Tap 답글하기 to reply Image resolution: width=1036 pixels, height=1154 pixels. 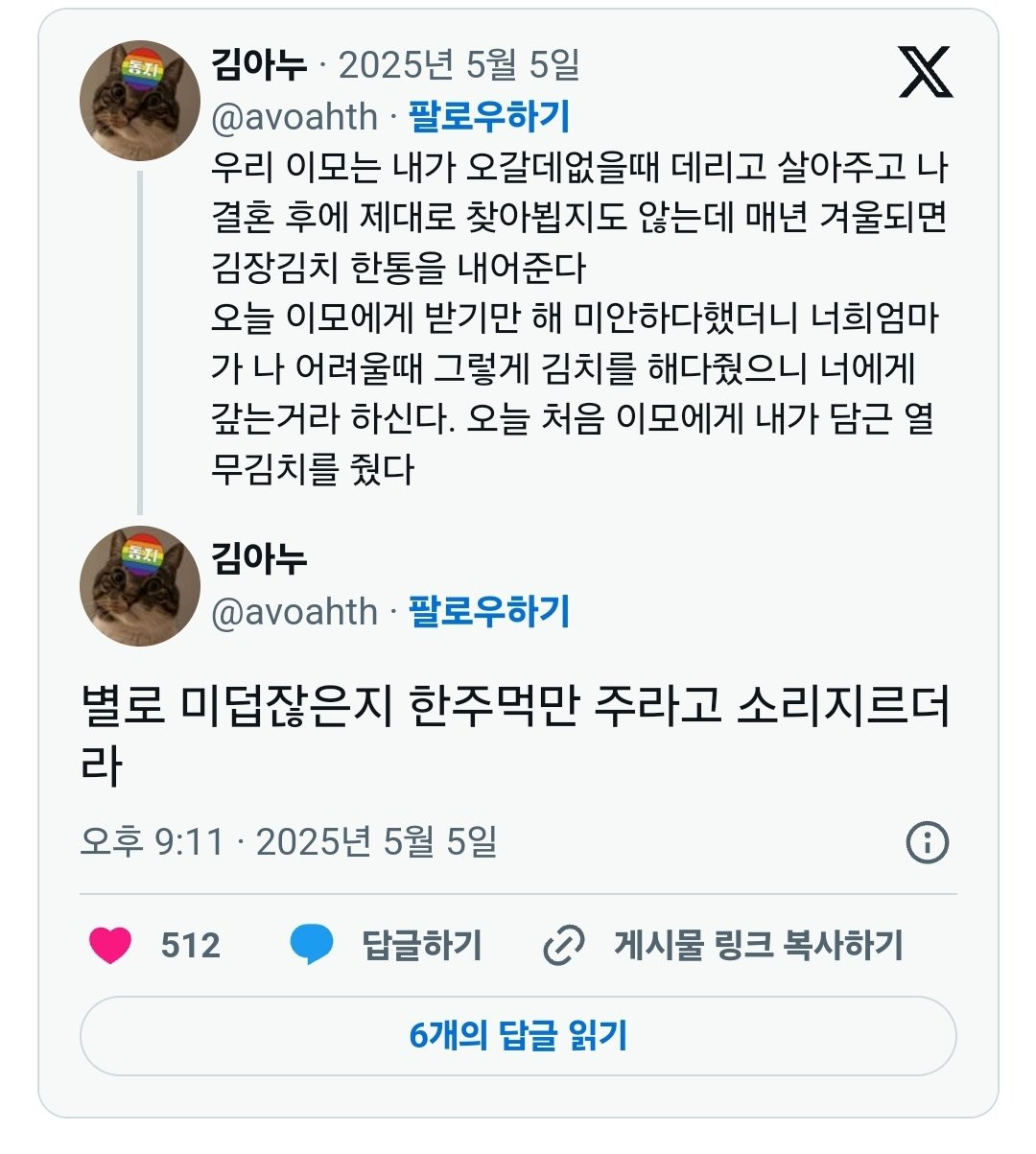click(x=387, y=945)
